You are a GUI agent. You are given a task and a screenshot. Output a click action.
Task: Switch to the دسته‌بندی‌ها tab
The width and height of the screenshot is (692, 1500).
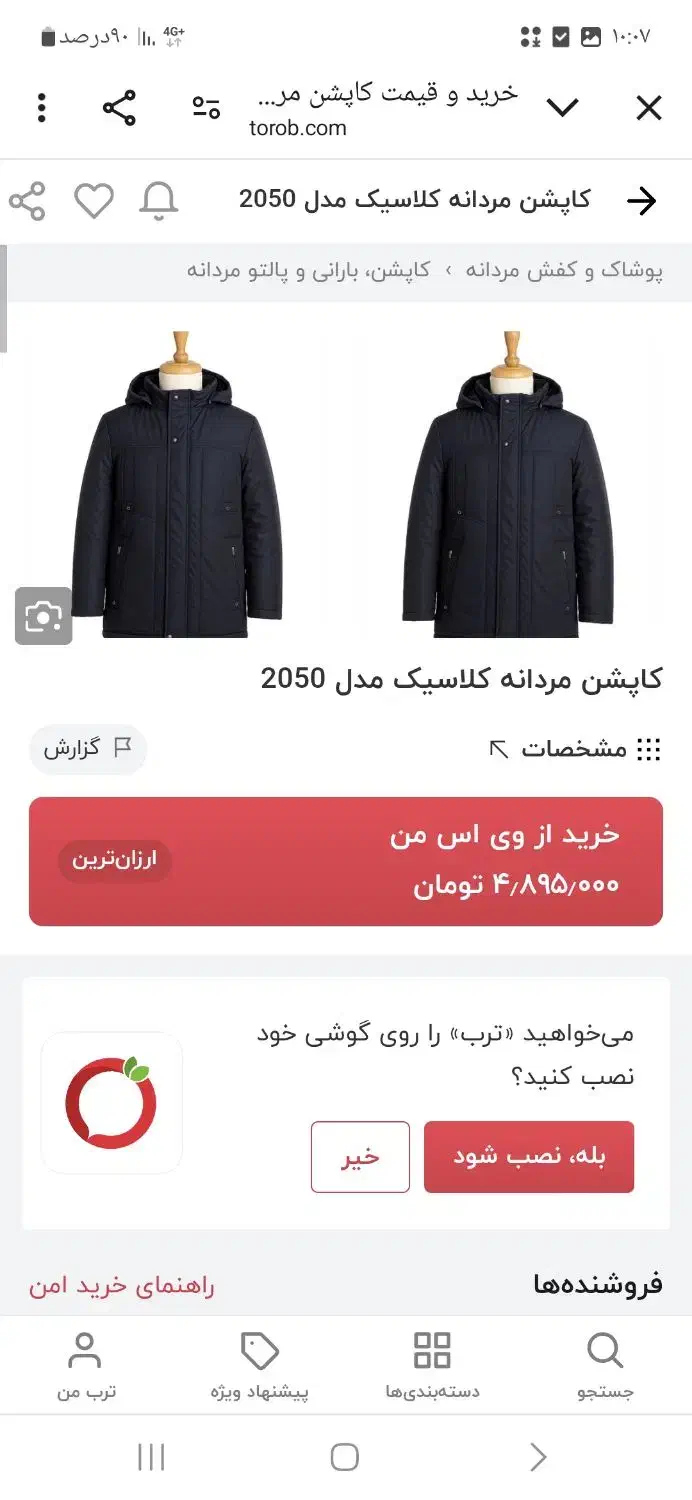(x=432, y=1365)
